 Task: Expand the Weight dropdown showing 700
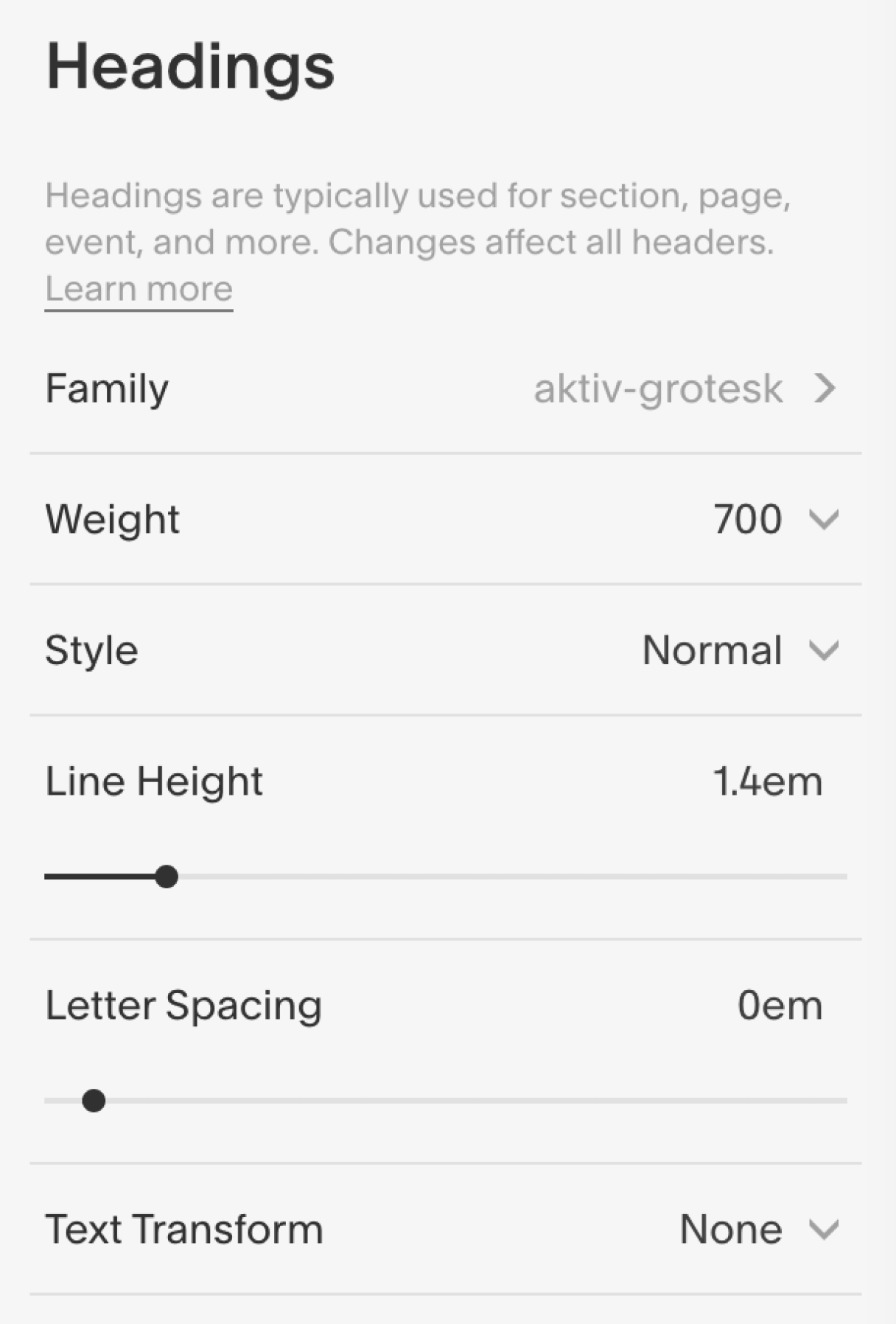tap(775, 519)
